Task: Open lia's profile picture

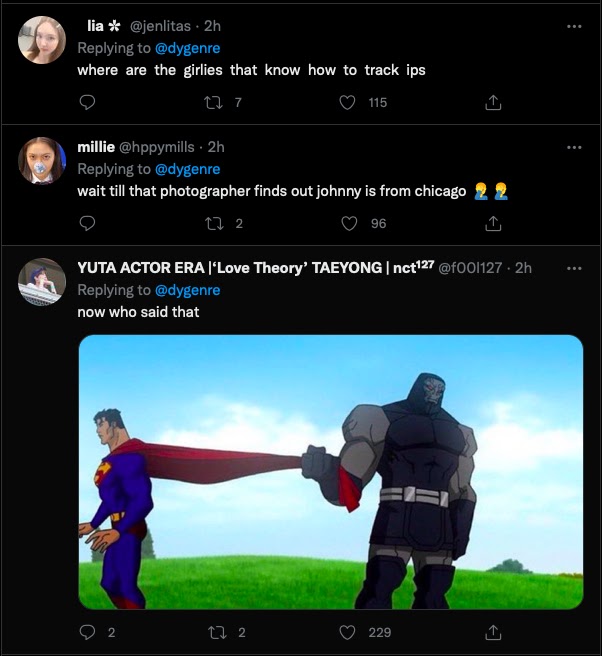Action: pyautogui.click(x=42, y=41)
